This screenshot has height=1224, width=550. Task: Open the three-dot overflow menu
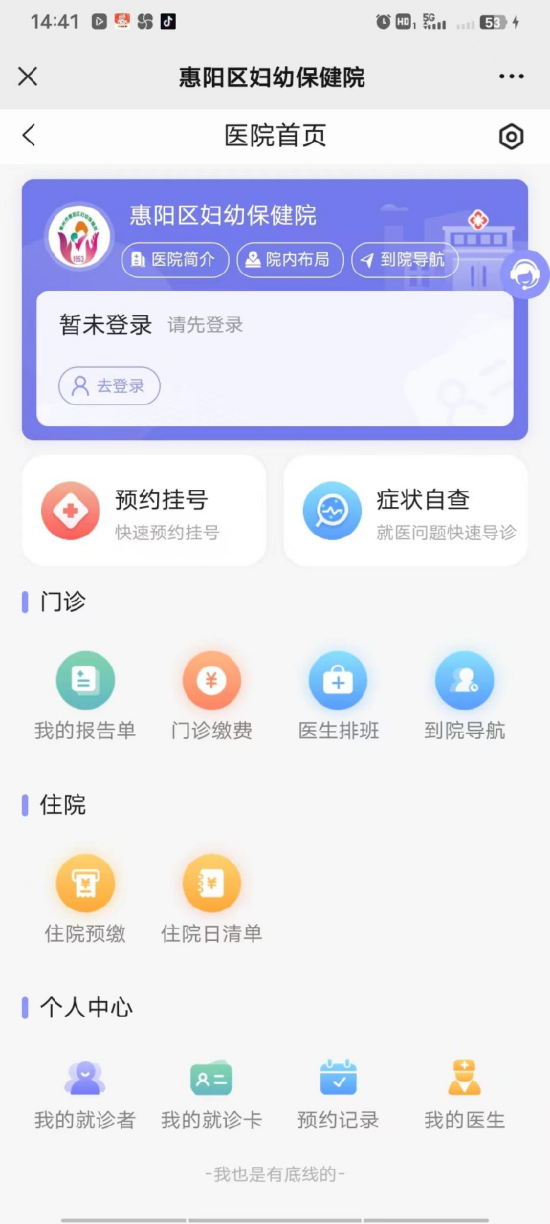tap(511, 77)
